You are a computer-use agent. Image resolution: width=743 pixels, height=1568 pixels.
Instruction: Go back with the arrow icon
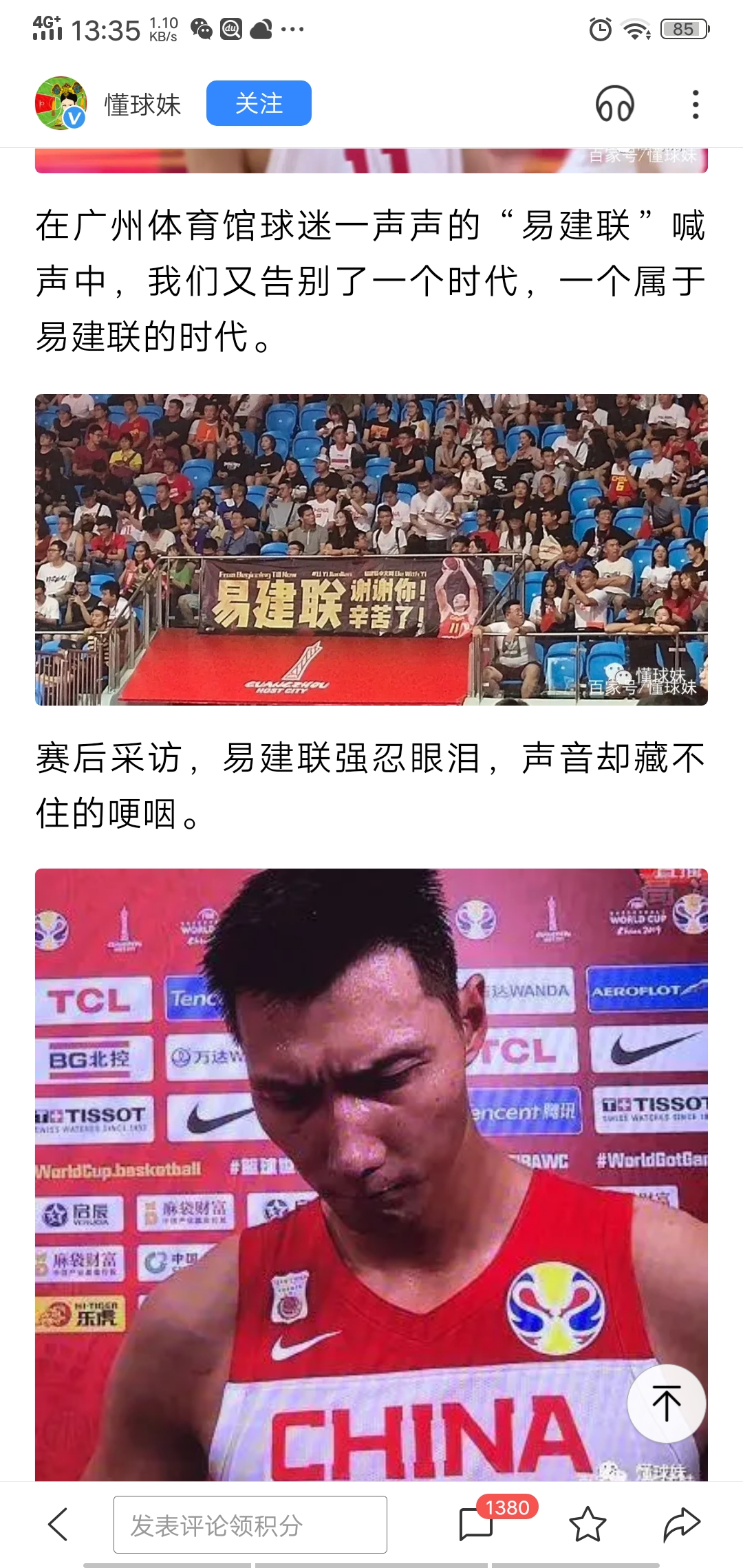tap(58, 1524)
